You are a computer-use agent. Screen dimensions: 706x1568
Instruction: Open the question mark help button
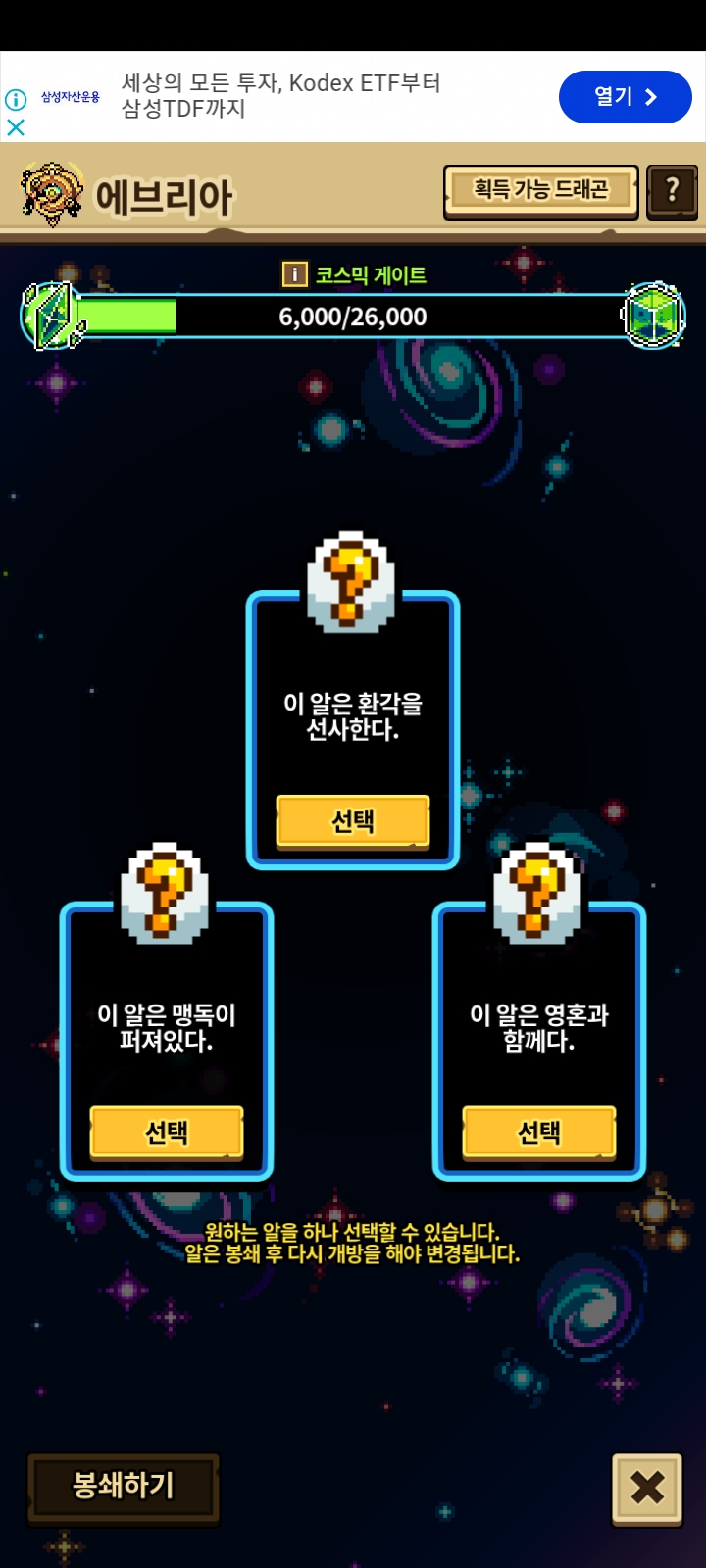click(672, 190)
